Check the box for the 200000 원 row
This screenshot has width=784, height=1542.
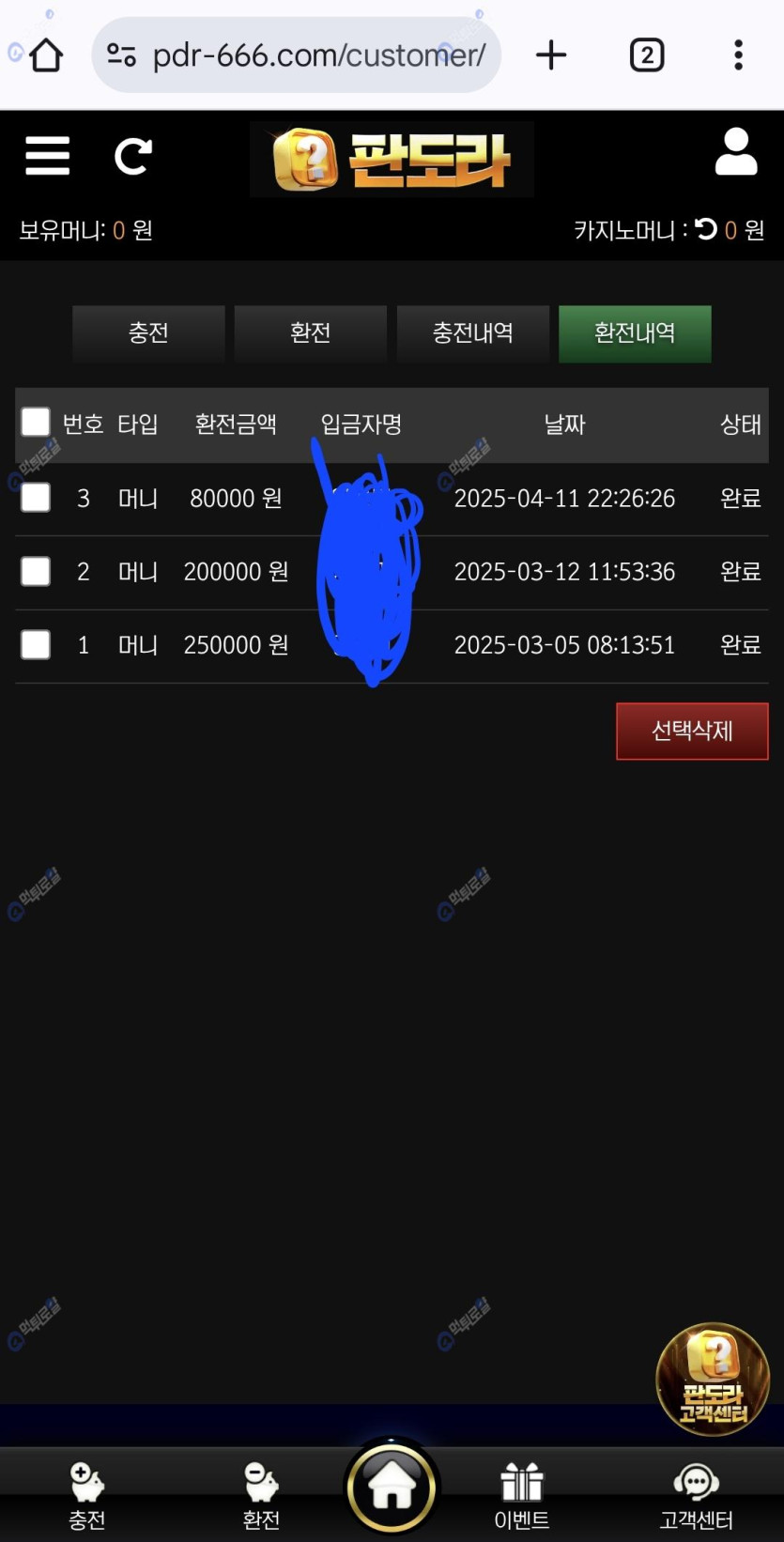[x=36, y=571]
